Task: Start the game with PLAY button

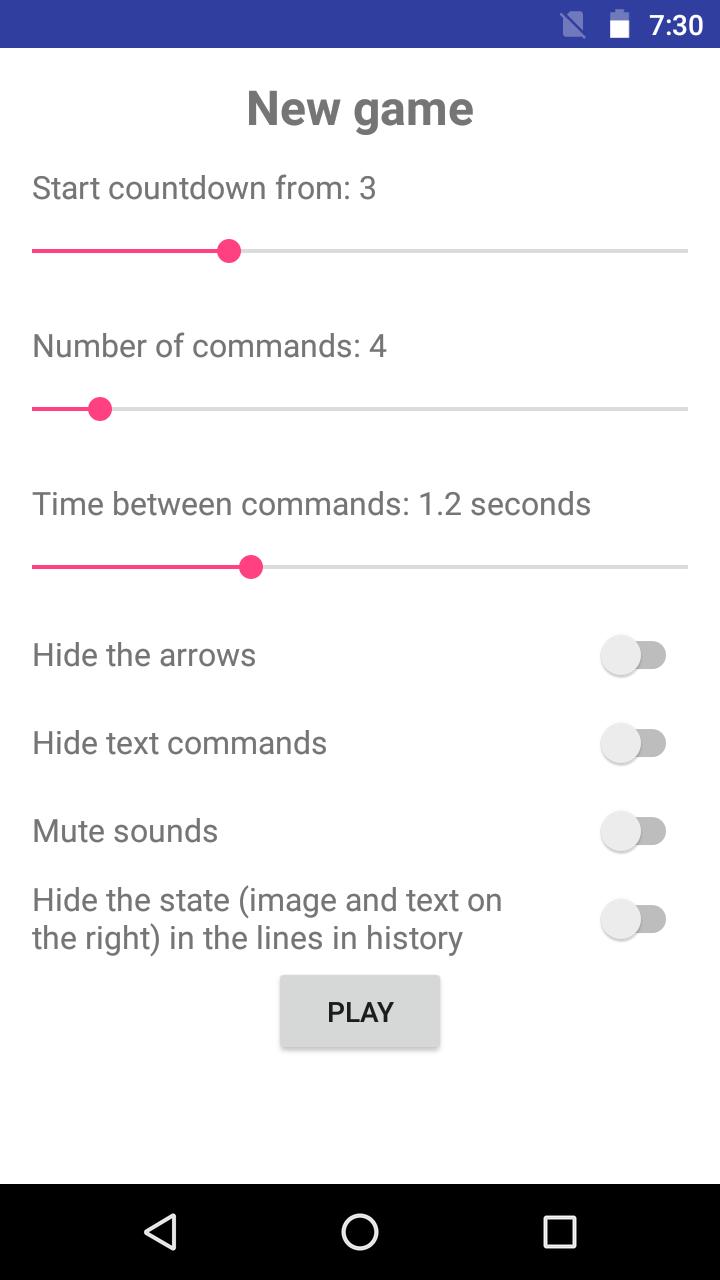Action: pos(360,1012)
